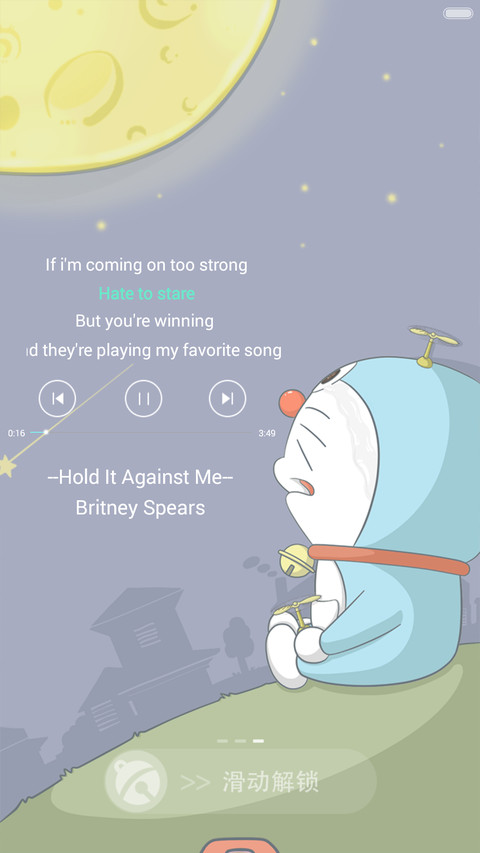Skip to the next track

tap(227, 399)
